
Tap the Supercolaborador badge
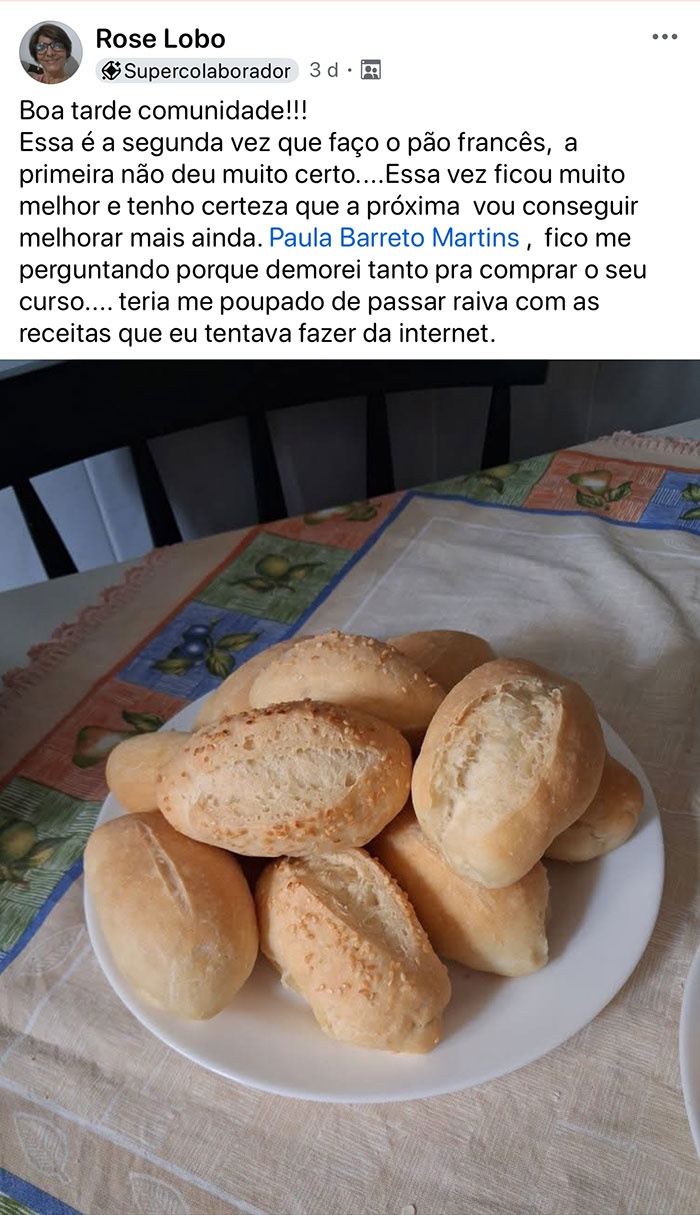(197, 71)
